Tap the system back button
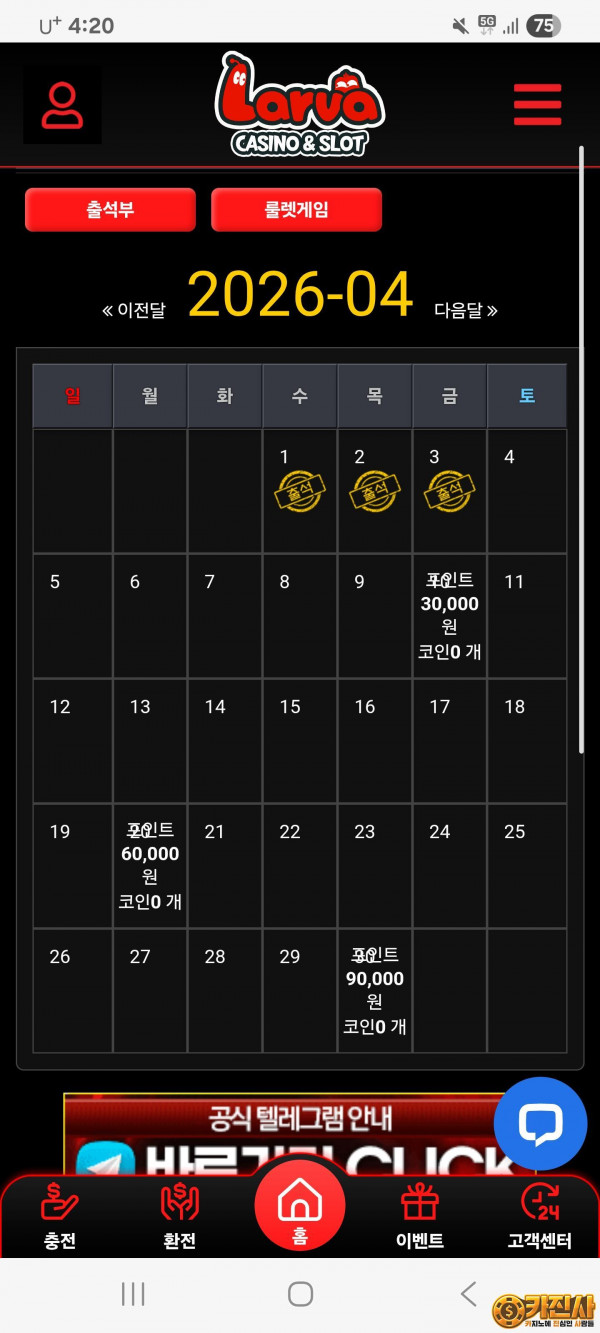The height and width of the screenshot is (1333, 600). pos(468,1294)
